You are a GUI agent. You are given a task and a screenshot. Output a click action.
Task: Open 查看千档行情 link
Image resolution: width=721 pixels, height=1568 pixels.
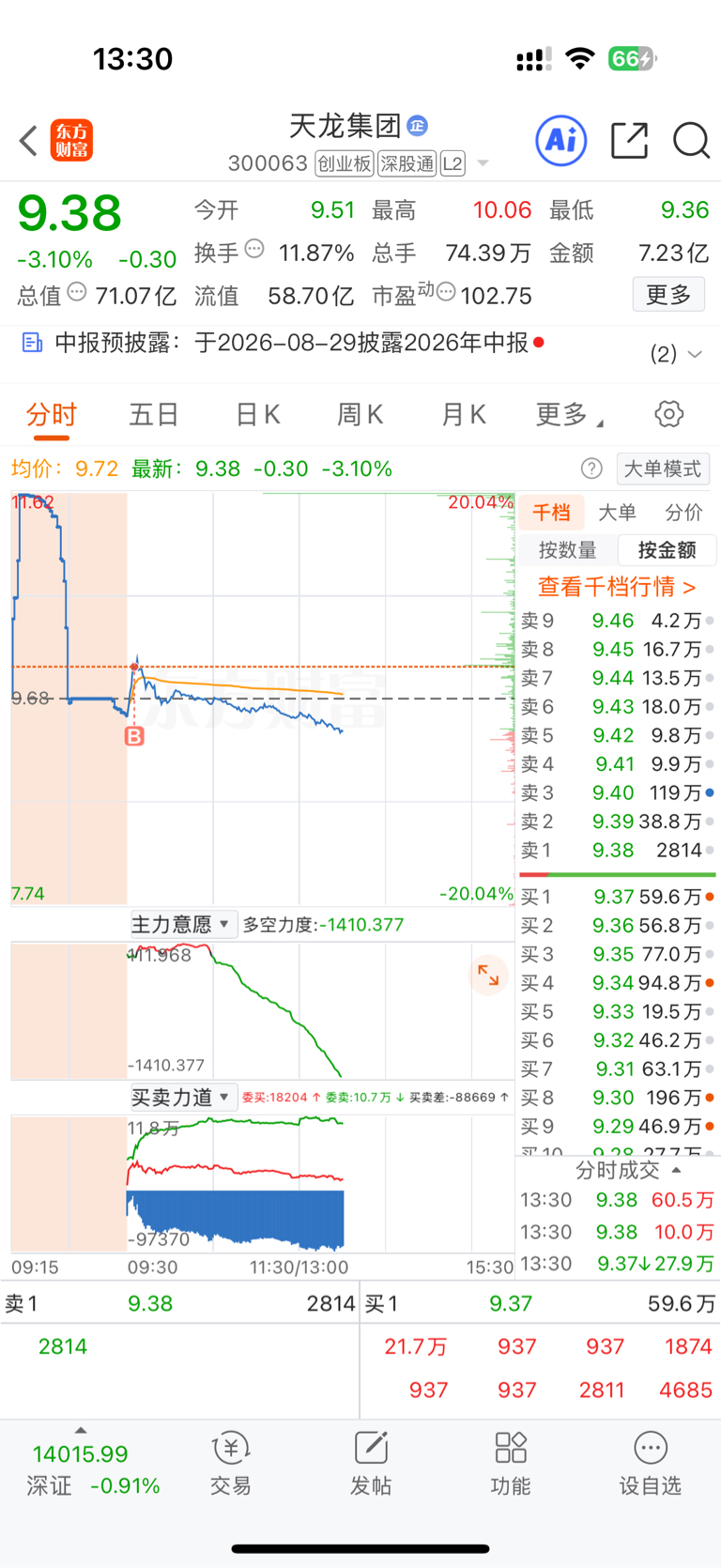point(616,587)
